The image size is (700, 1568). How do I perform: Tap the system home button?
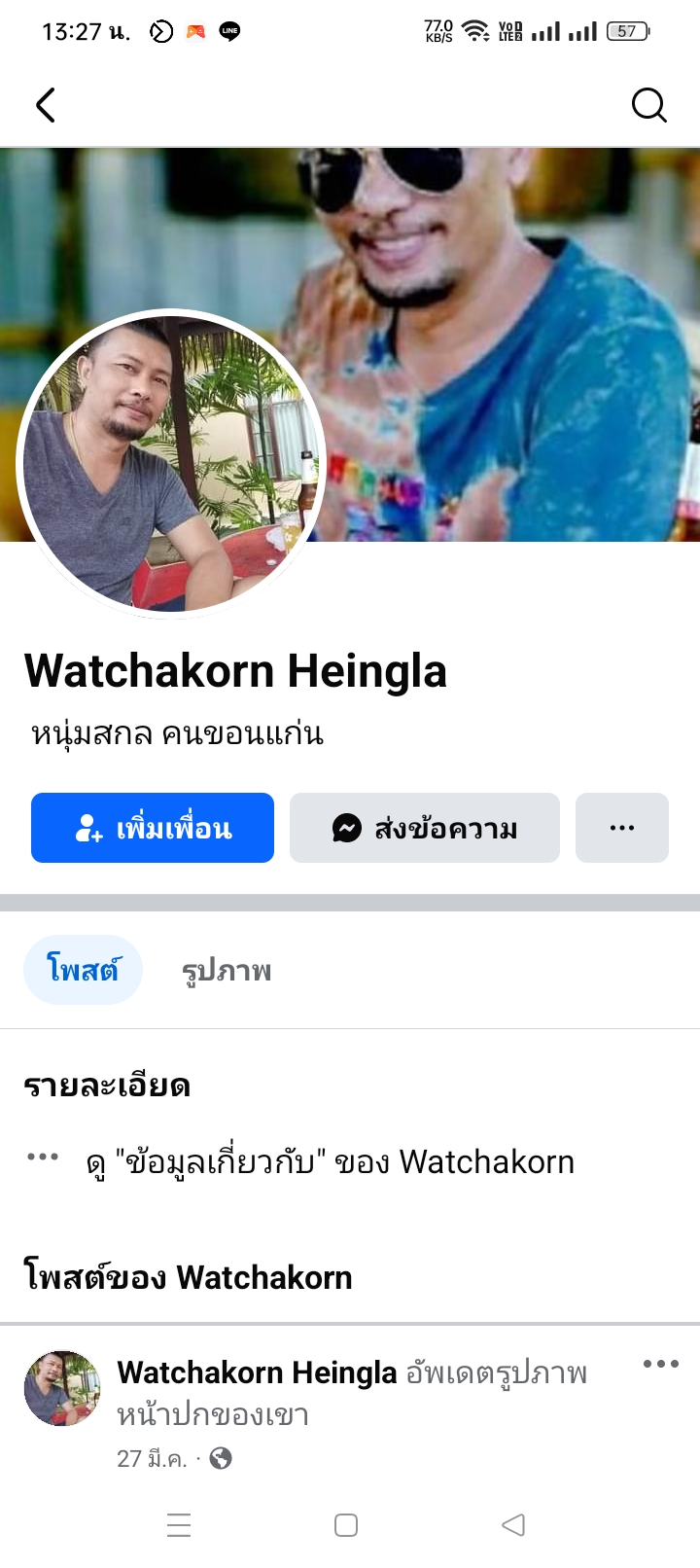(346, 1524)
